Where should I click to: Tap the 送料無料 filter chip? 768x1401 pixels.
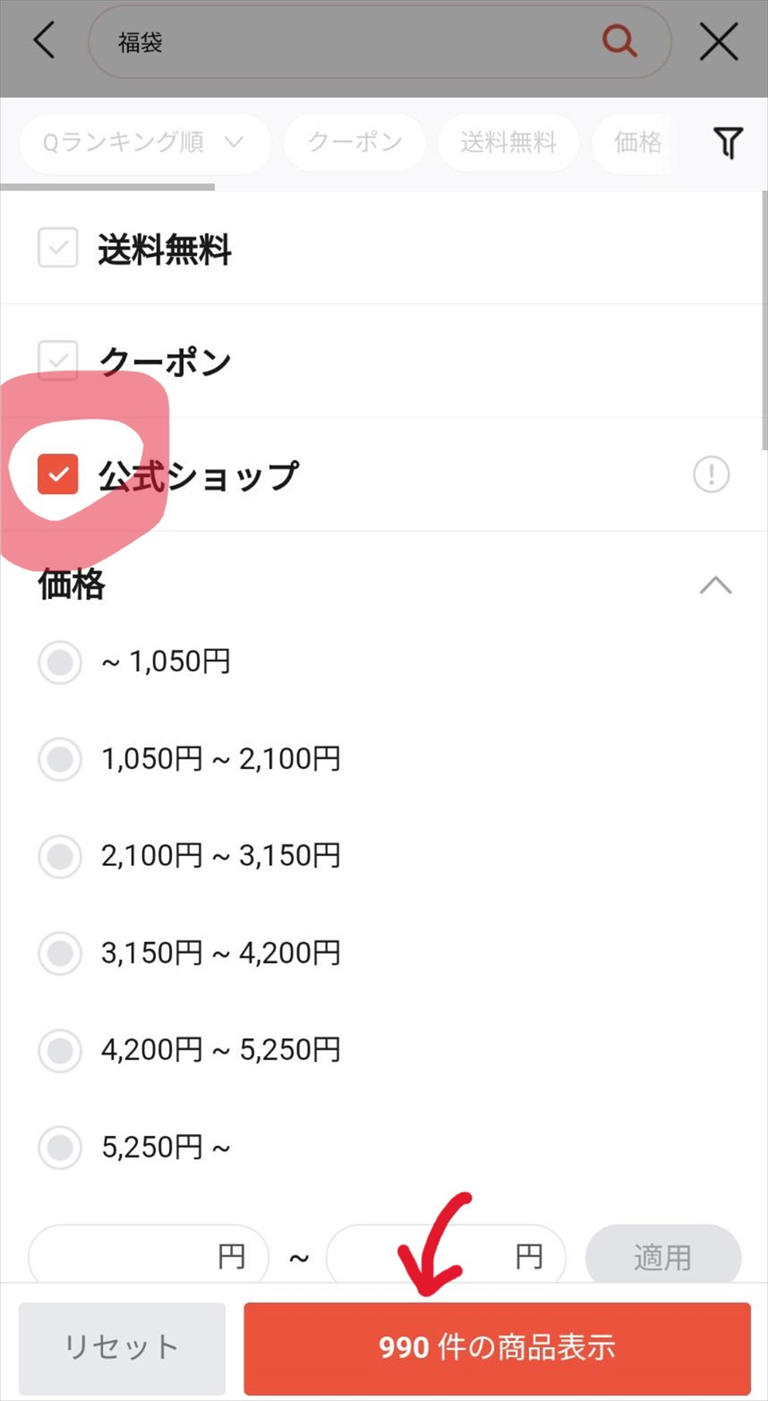pos(508,143)
